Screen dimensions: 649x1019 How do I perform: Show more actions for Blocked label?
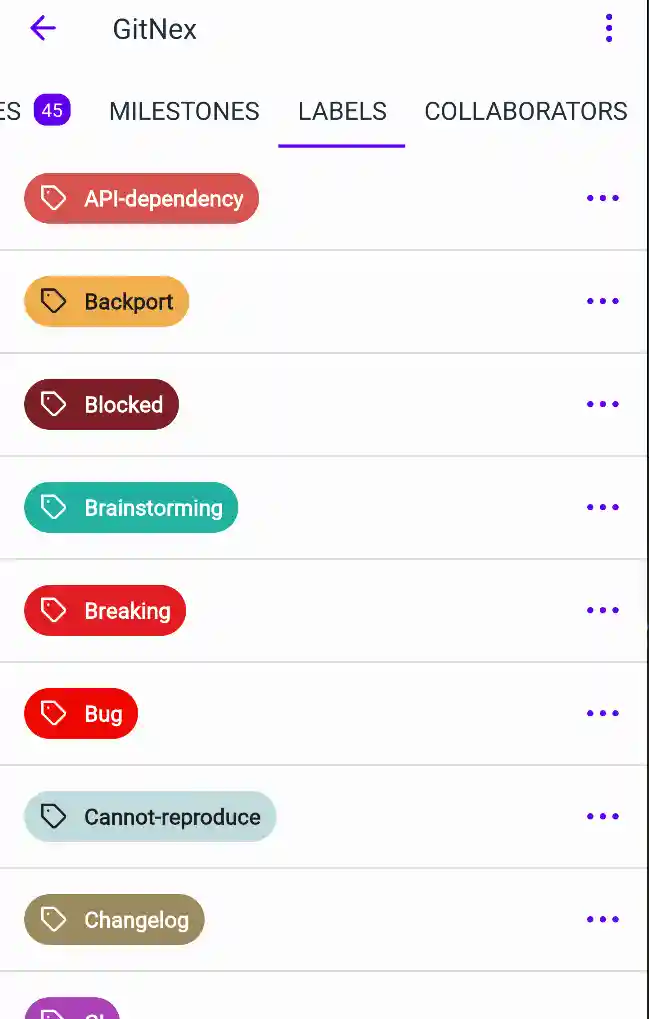[603, 404]
